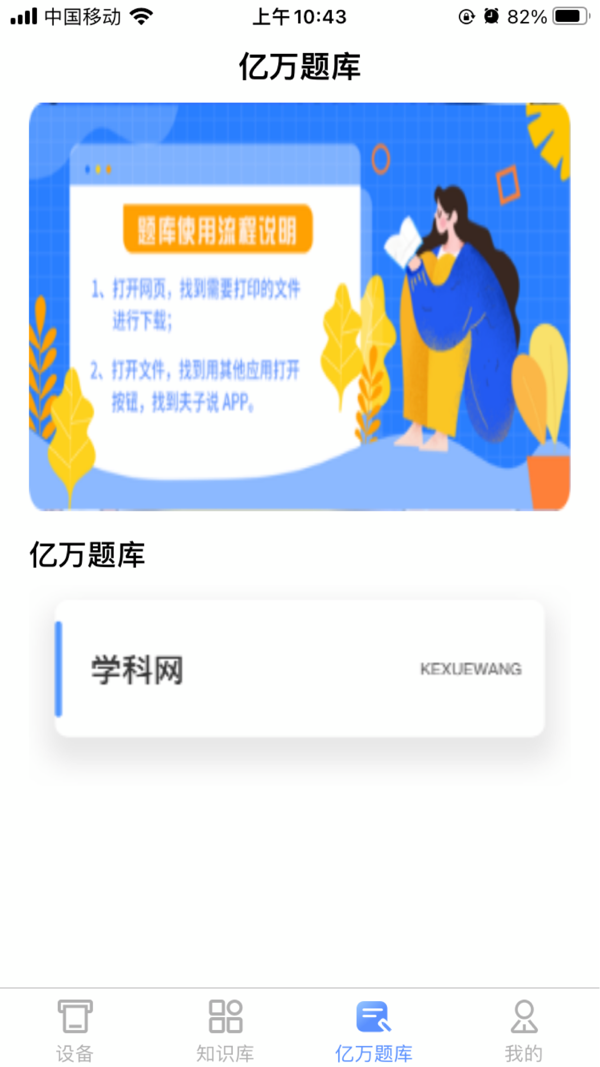This screenshot has height=1067, width=600.
Task: Open the 学科网 card
Action: [300, 668]
